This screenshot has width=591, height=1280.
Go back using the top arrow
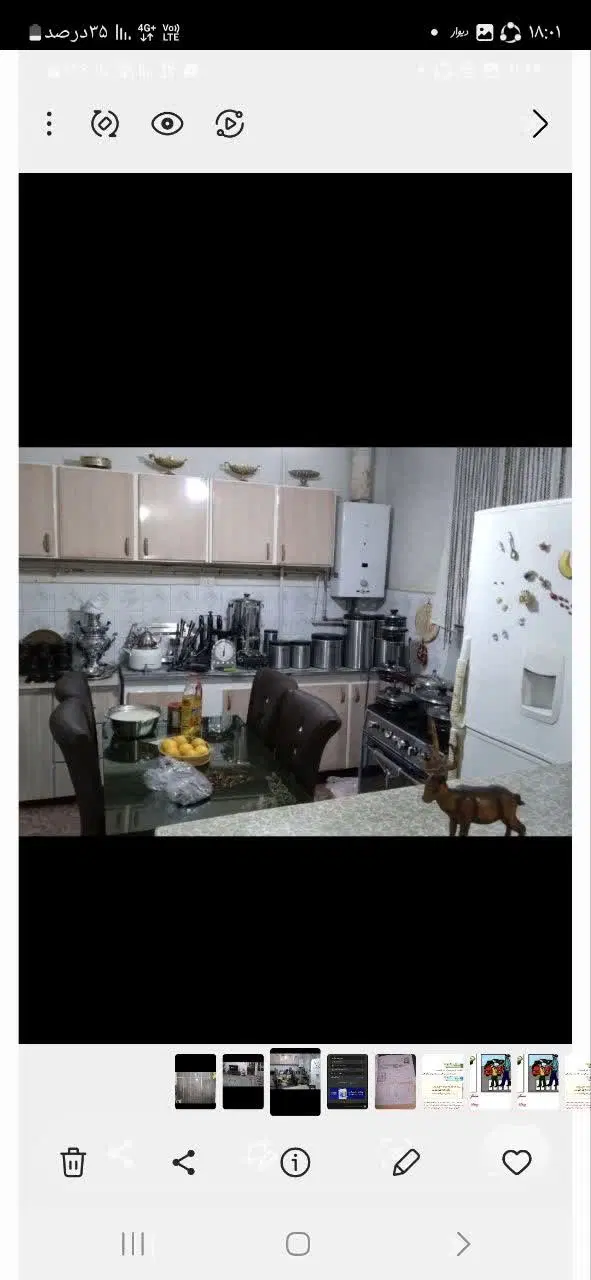click(540, 124)
